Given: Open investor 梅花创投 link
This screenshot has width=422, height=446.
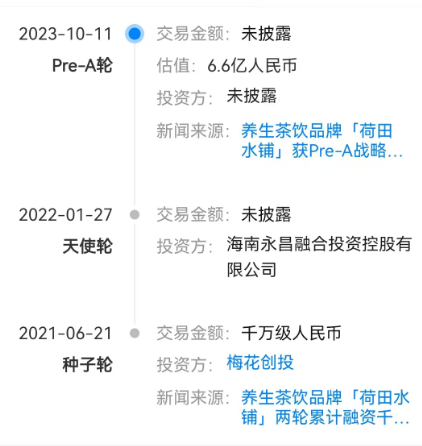Looking at the screenshot, I should tap(260, 362).
